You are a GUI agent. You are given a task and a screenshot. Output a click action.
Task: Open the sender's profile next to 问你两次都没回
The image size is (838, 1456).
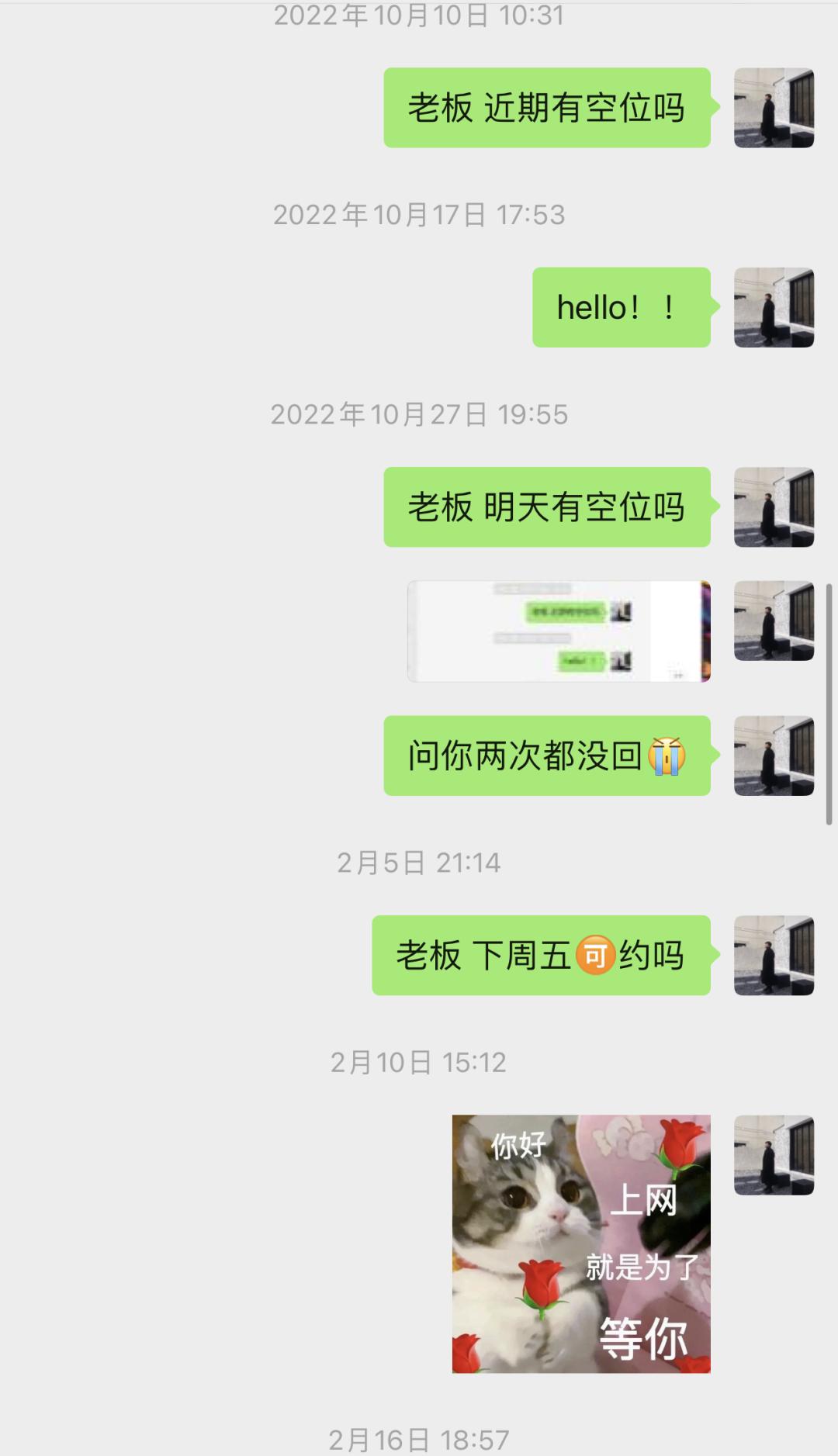tap(774, 756)
